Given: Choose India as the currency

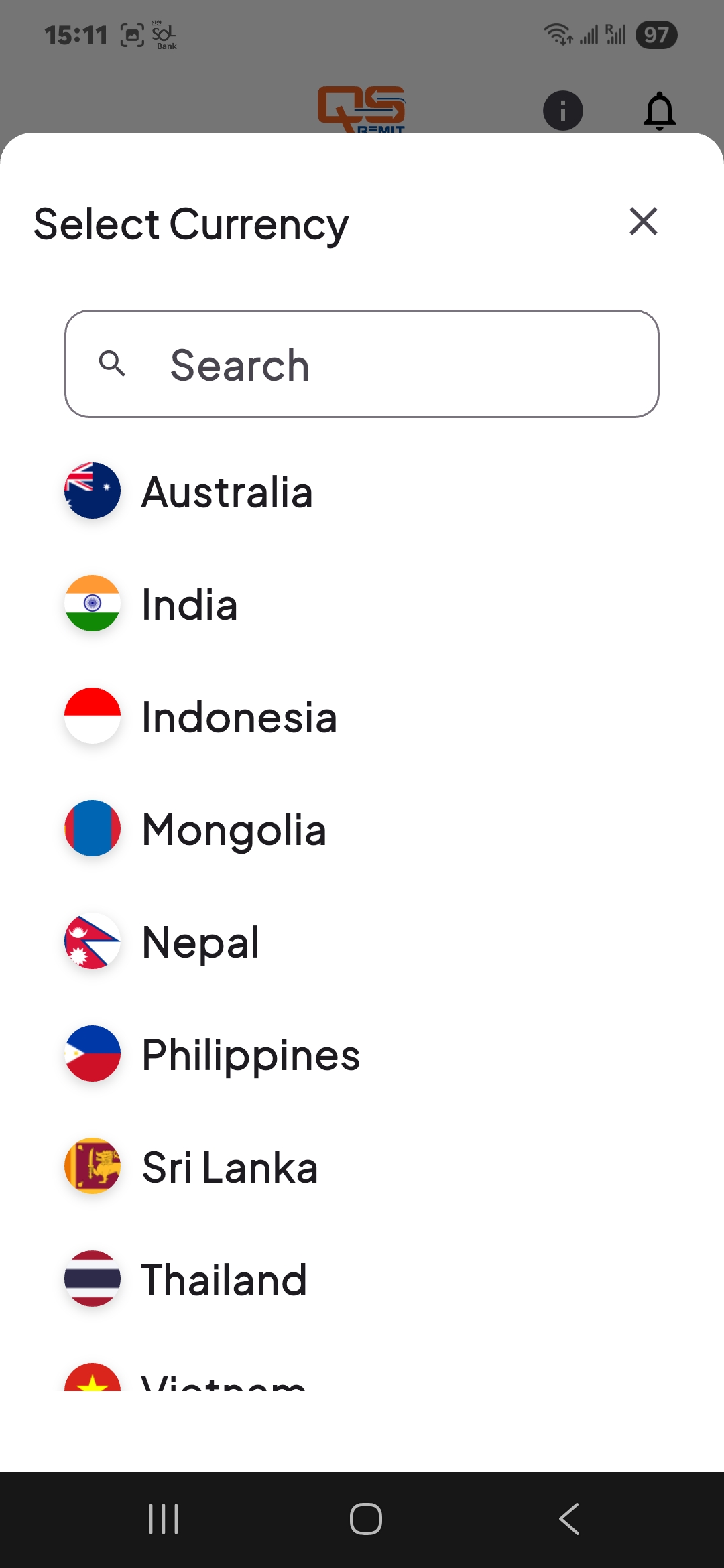Looking at the screenshot, I should [190, 604].
